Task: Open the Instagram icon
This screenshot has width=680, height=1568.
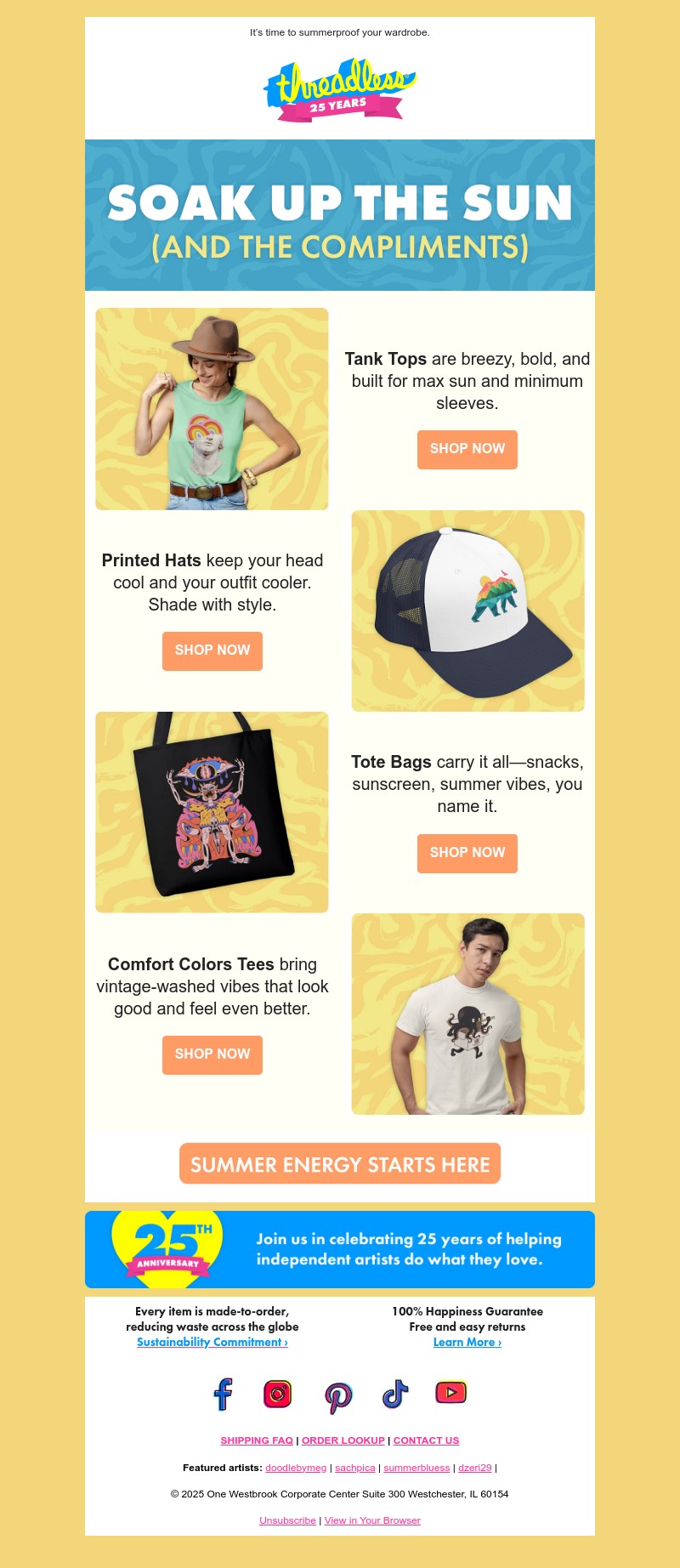Action: 278,1394
